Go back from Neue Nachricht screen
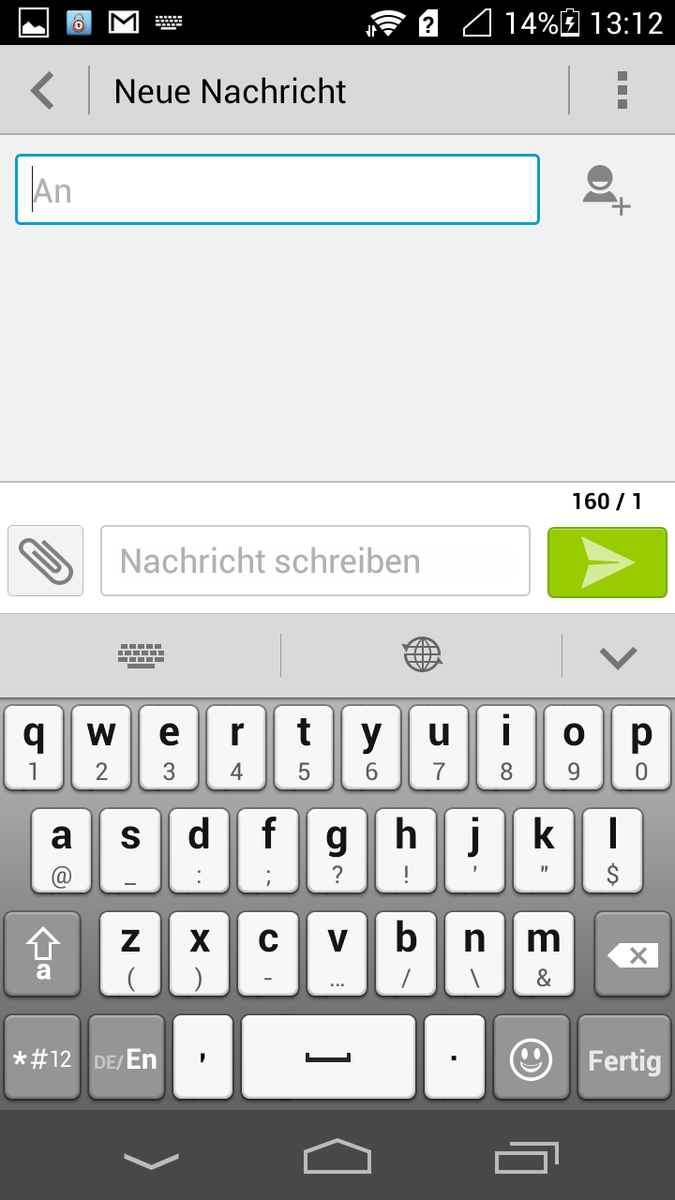675x1200 pixels. (x=42, y=91)
